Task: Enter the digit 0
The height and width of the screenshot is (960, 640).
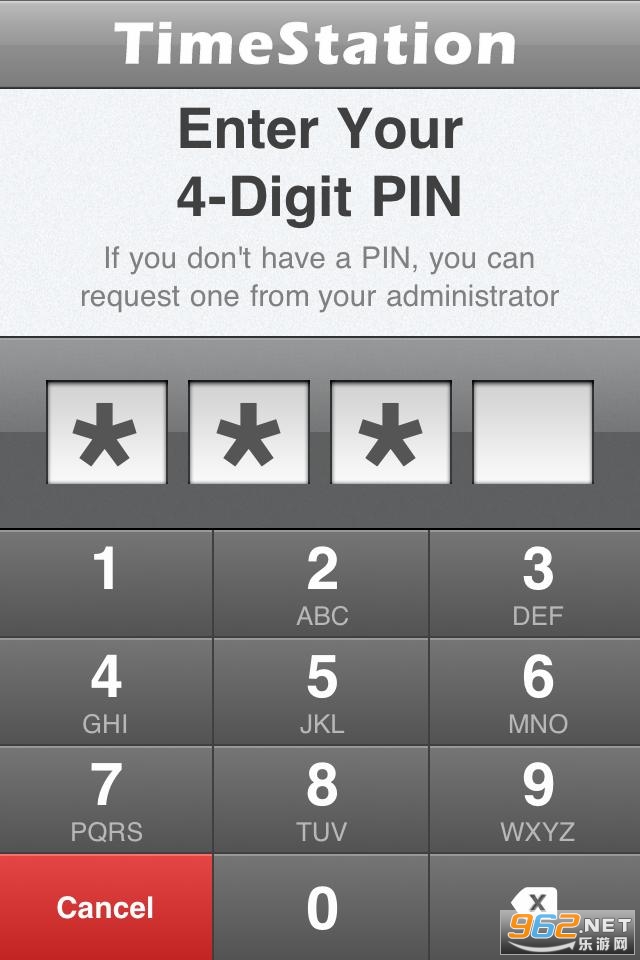Action: 322,907
